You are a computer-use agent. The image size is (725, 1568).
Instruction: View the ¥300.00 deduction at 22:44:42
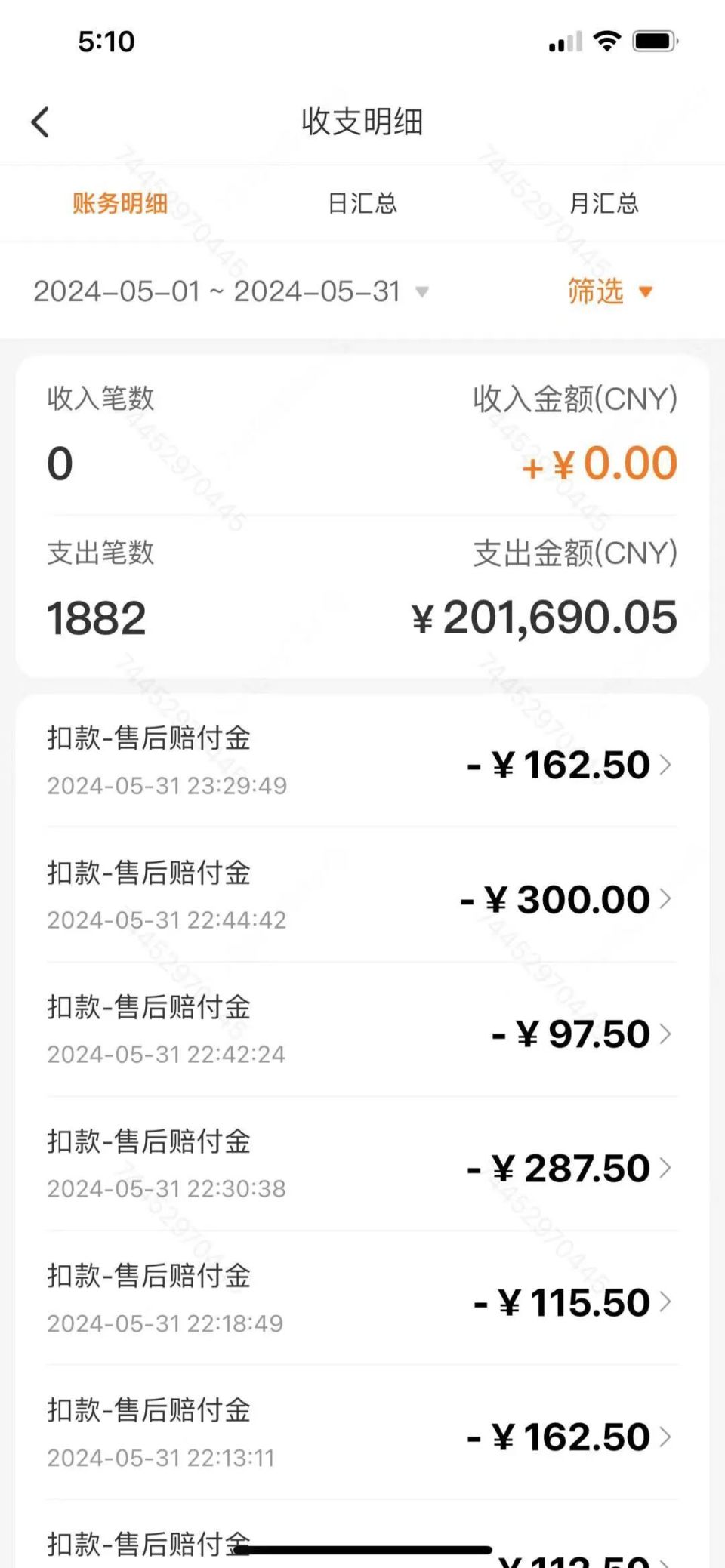362,896
